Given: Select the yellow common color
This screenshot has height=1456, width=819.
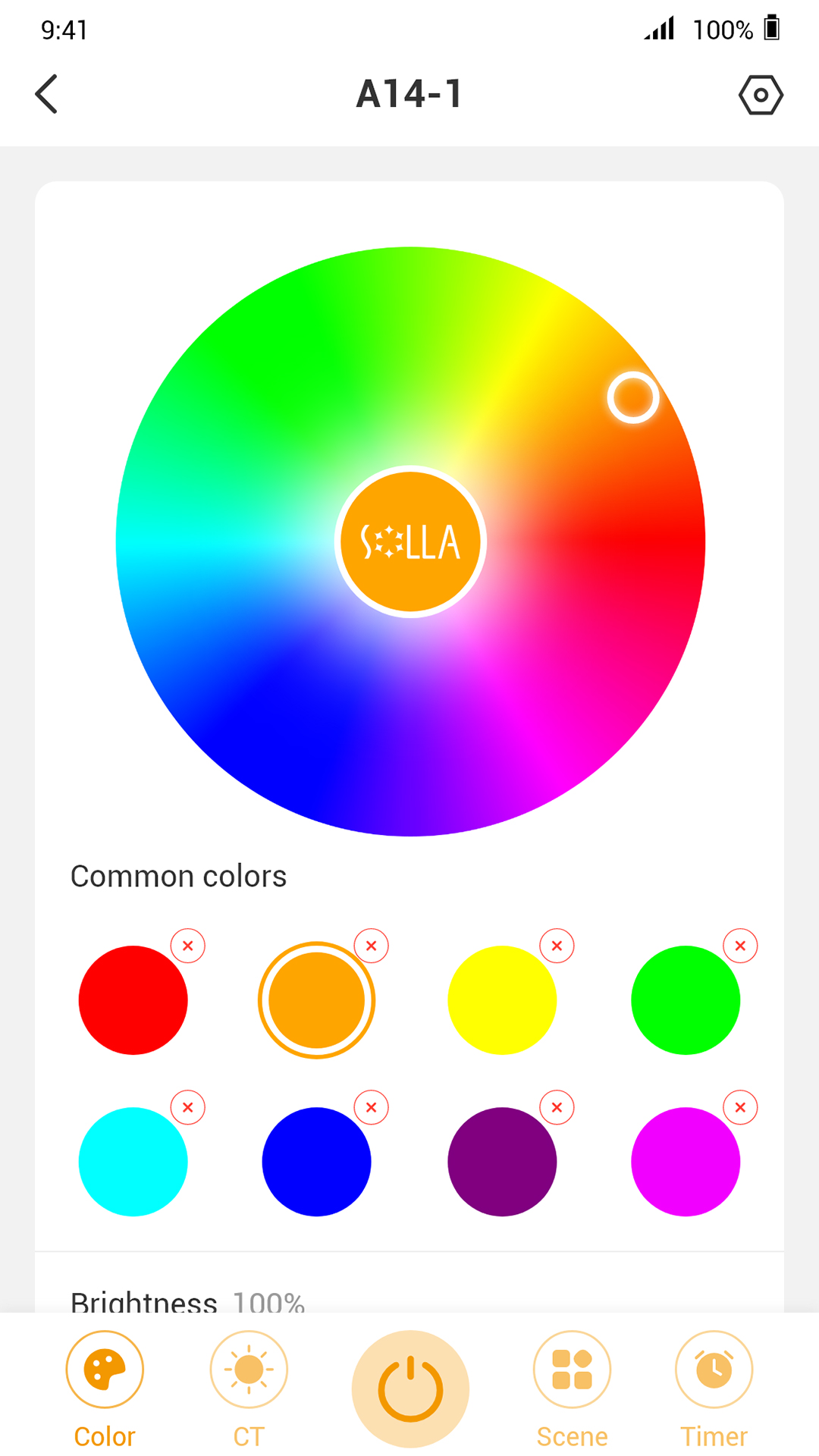Looking at the screenshot, I should pos(502,1000).
